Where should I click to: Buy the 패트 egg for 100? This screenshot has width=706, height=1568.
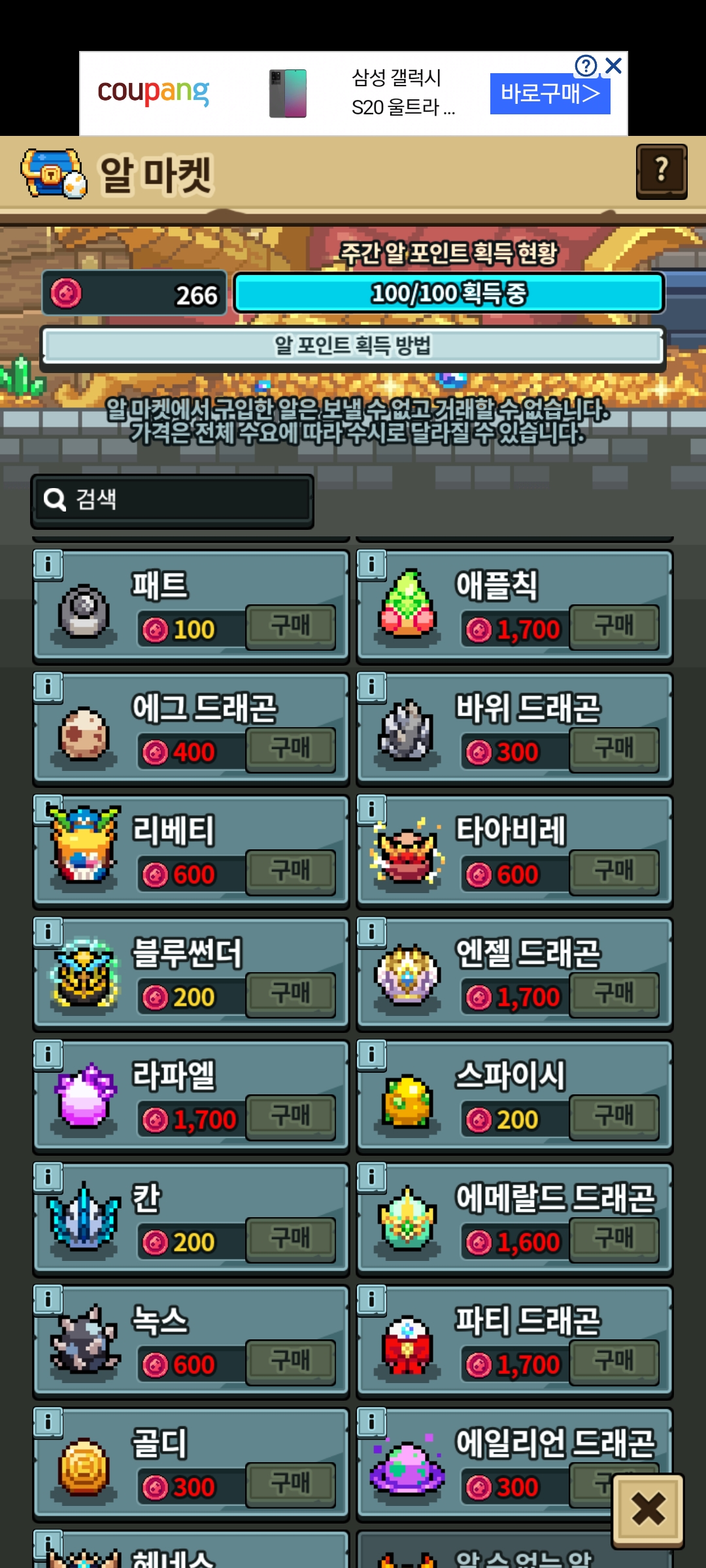click(290, 627)
